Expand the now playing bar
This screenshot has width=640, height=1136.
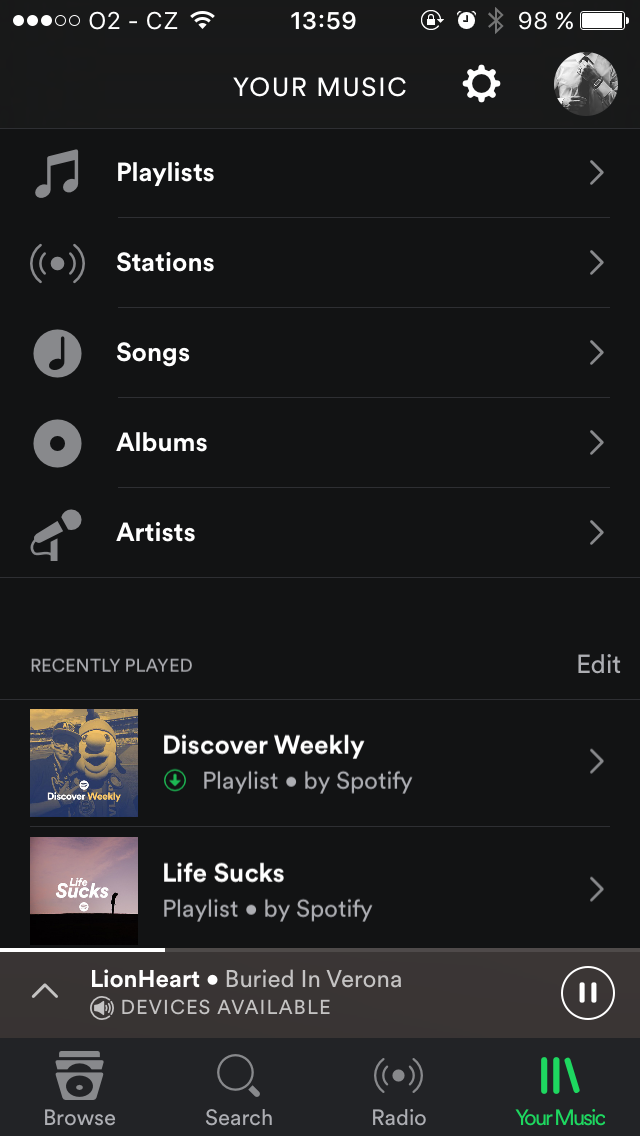pyautogui.click(x=45, y=992)
